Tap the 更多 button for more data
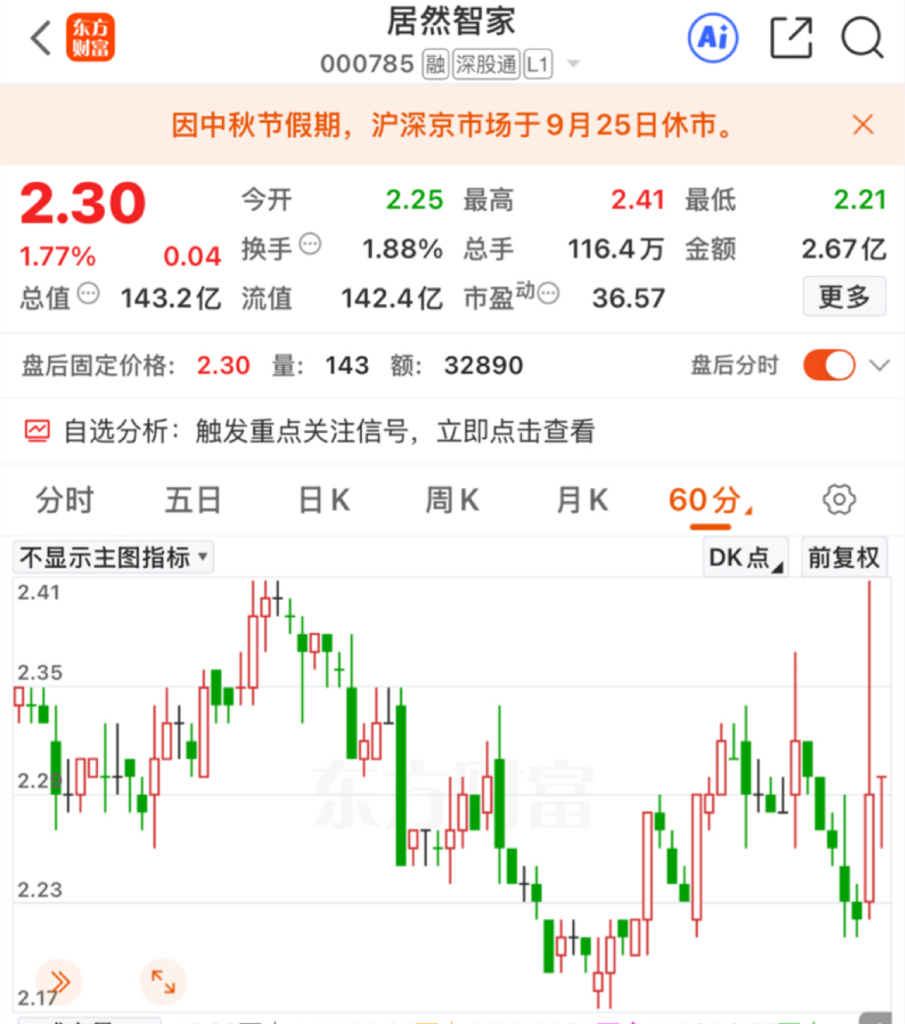This screenshot has width=905, height=1024. 844,296
